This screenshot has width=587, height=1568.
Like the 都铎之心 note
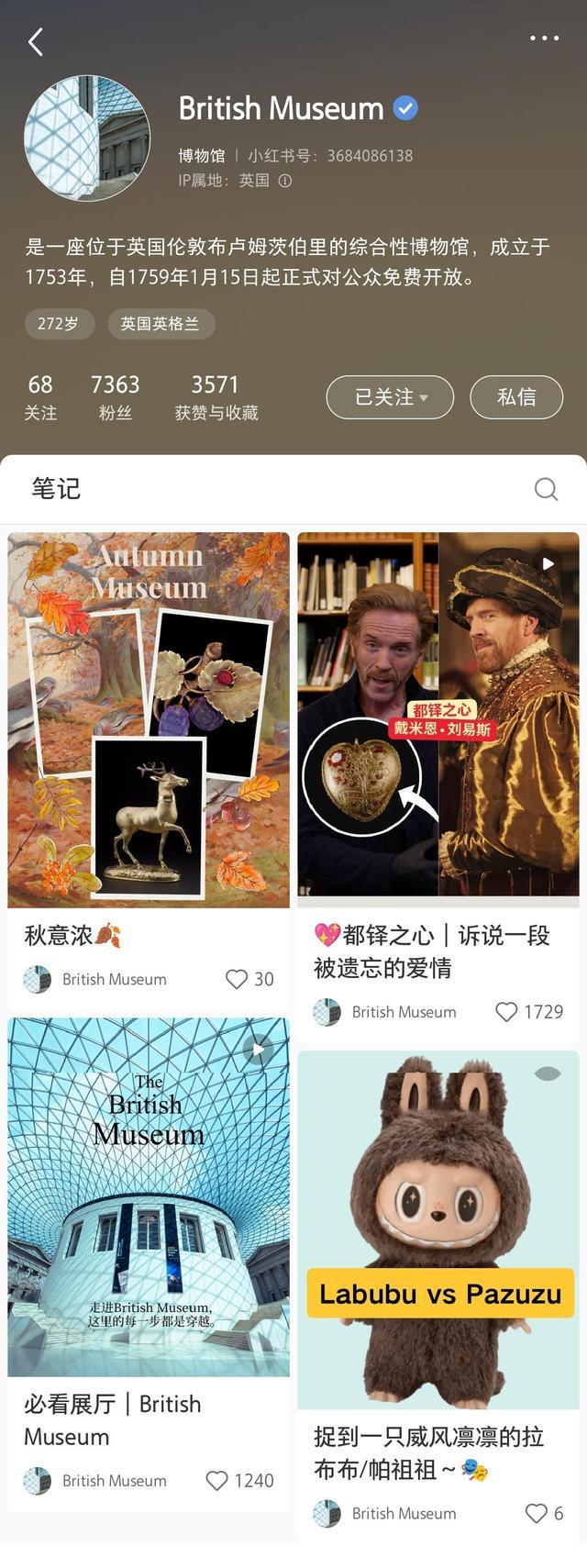click(x=506, y=1012)
